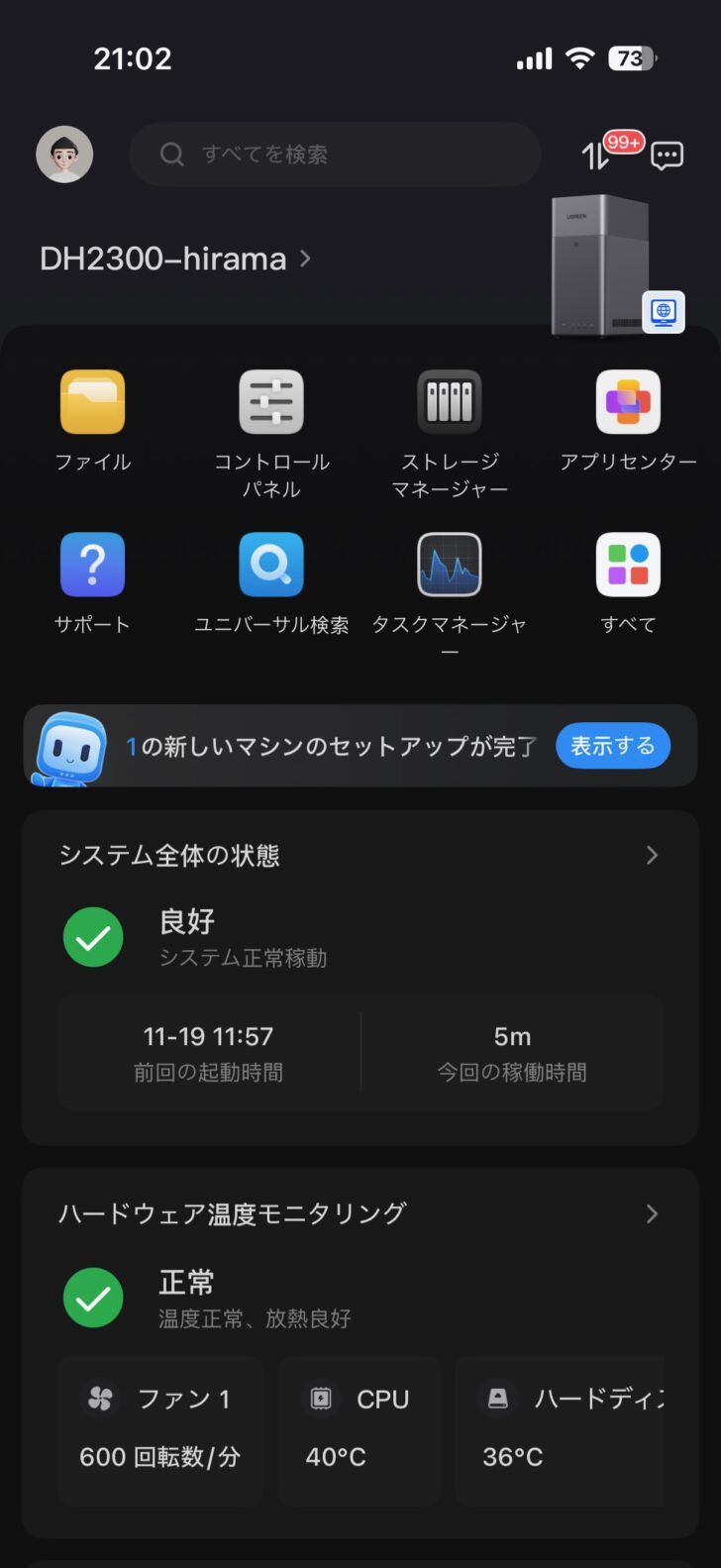
Task: Tap the すべてを検索 search field
Action: 335,155
